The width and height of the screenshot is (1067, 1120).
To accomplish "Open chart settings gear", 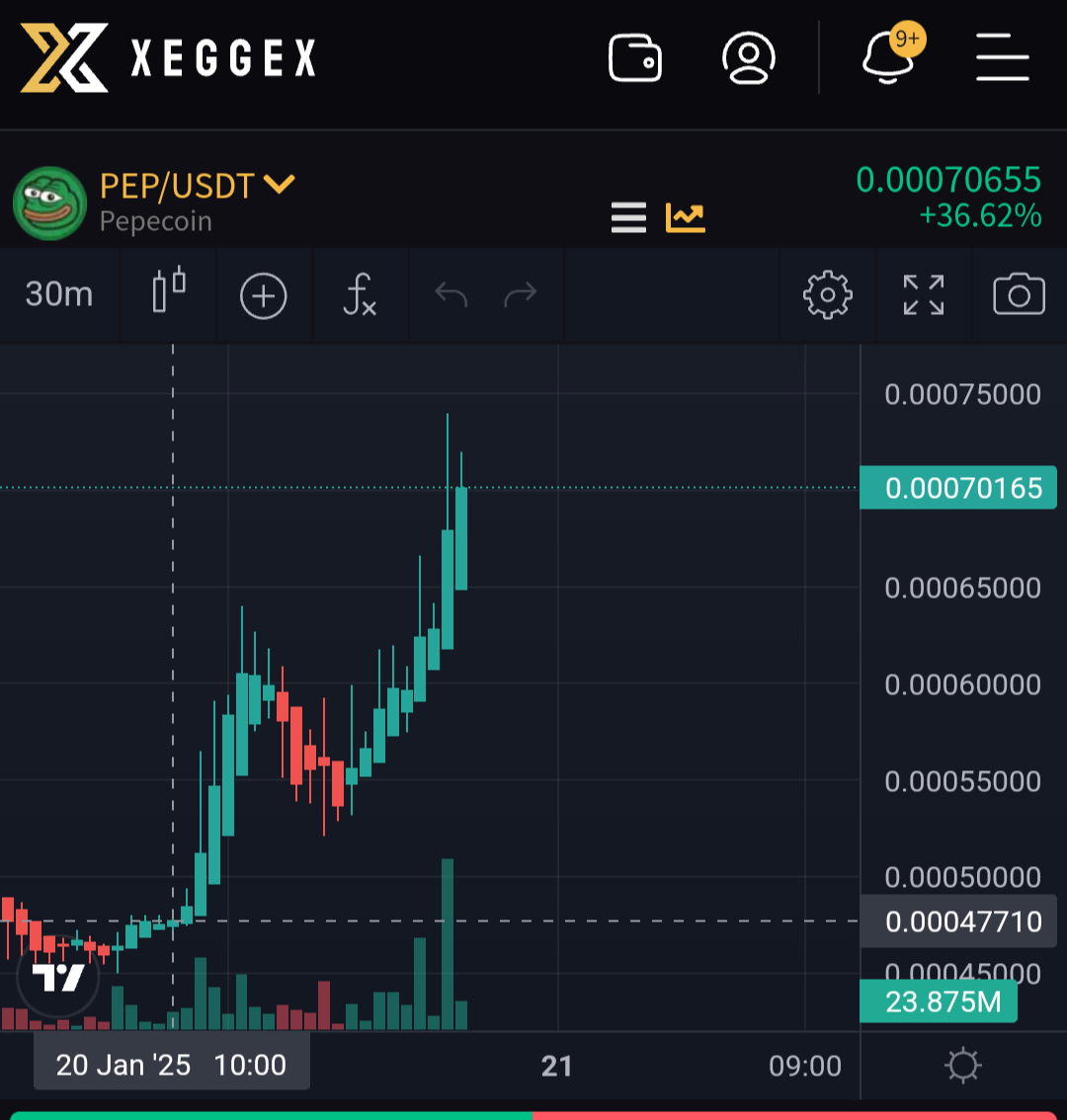I will [x=827, y=294].
